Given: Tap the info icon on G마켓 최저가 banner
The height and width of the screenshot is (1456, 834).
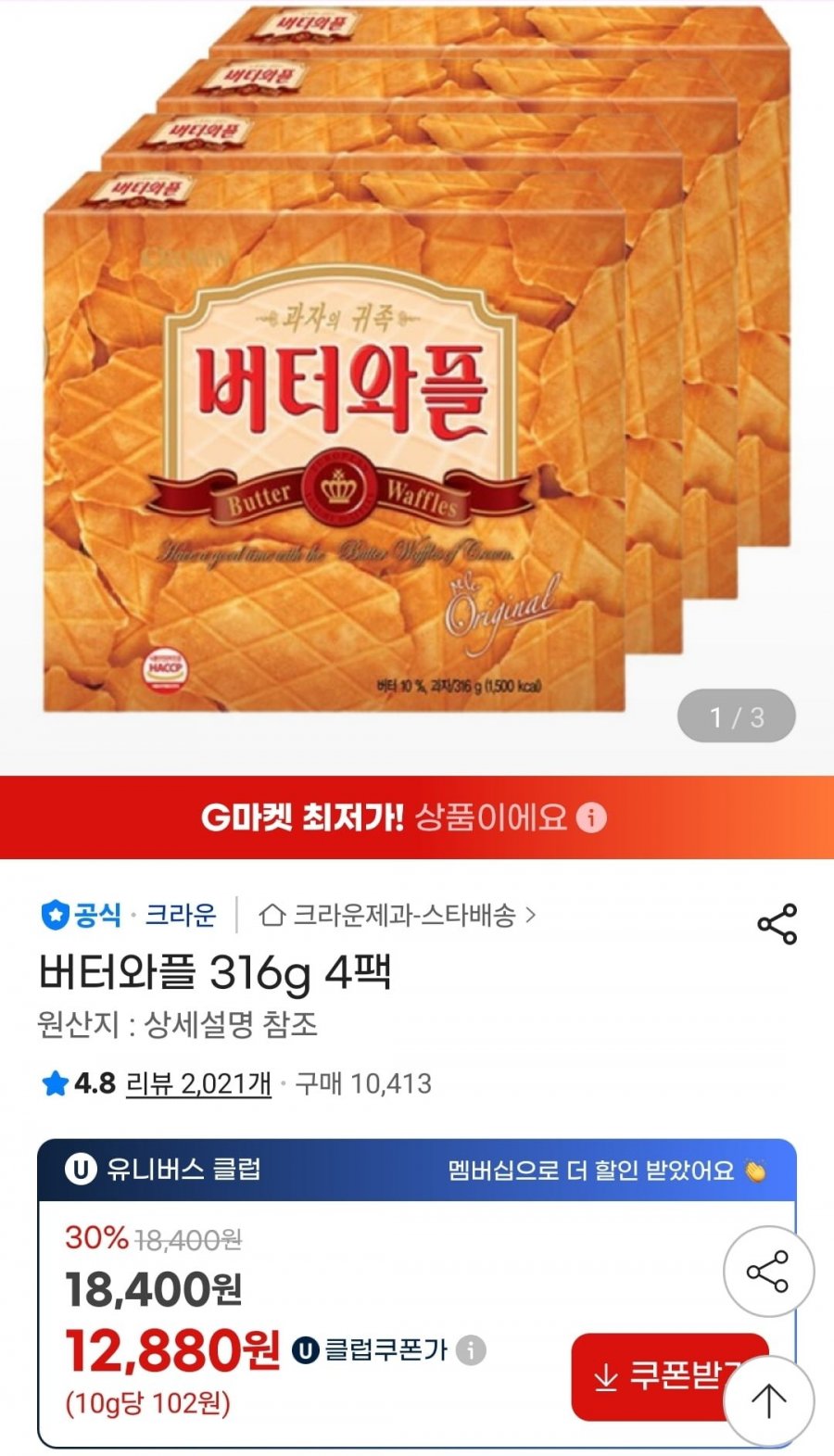Looking at the screenshot, I should tap(591, 817).
